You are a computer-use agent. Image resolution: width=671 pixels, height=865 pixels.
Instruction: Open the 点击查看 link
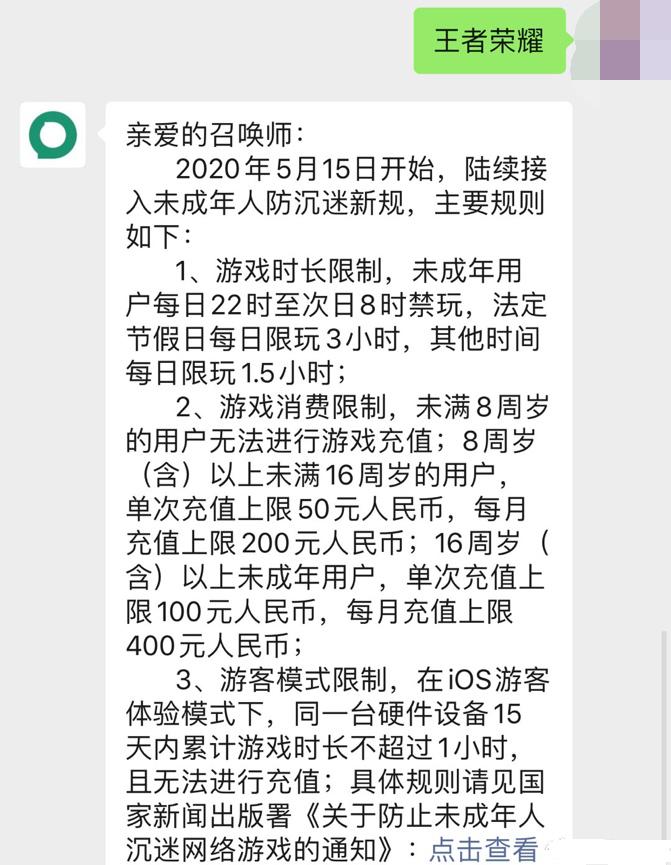pyautogui.click(x=484, y=849)
